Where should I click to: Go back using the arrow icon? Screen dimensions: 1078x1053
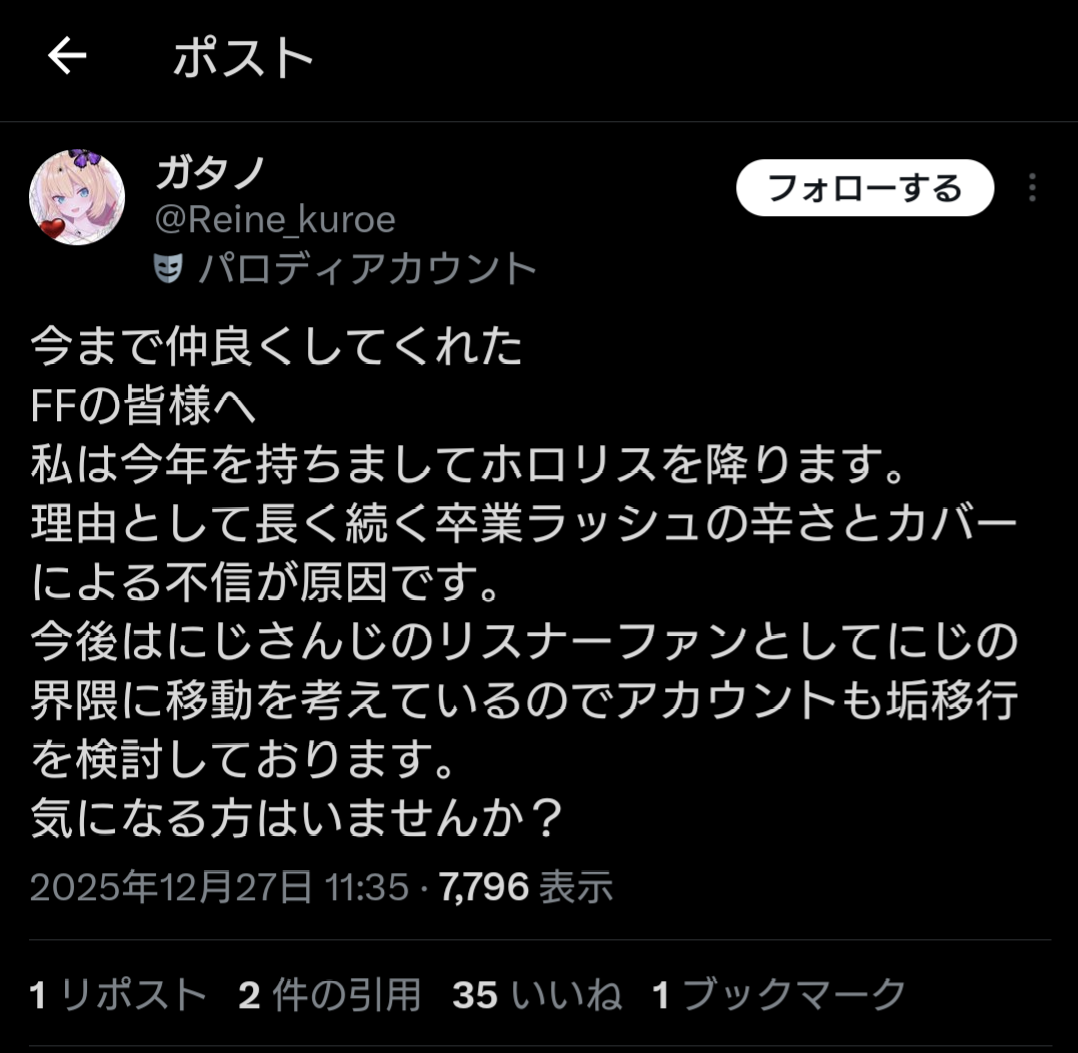(x=67, y=57)
